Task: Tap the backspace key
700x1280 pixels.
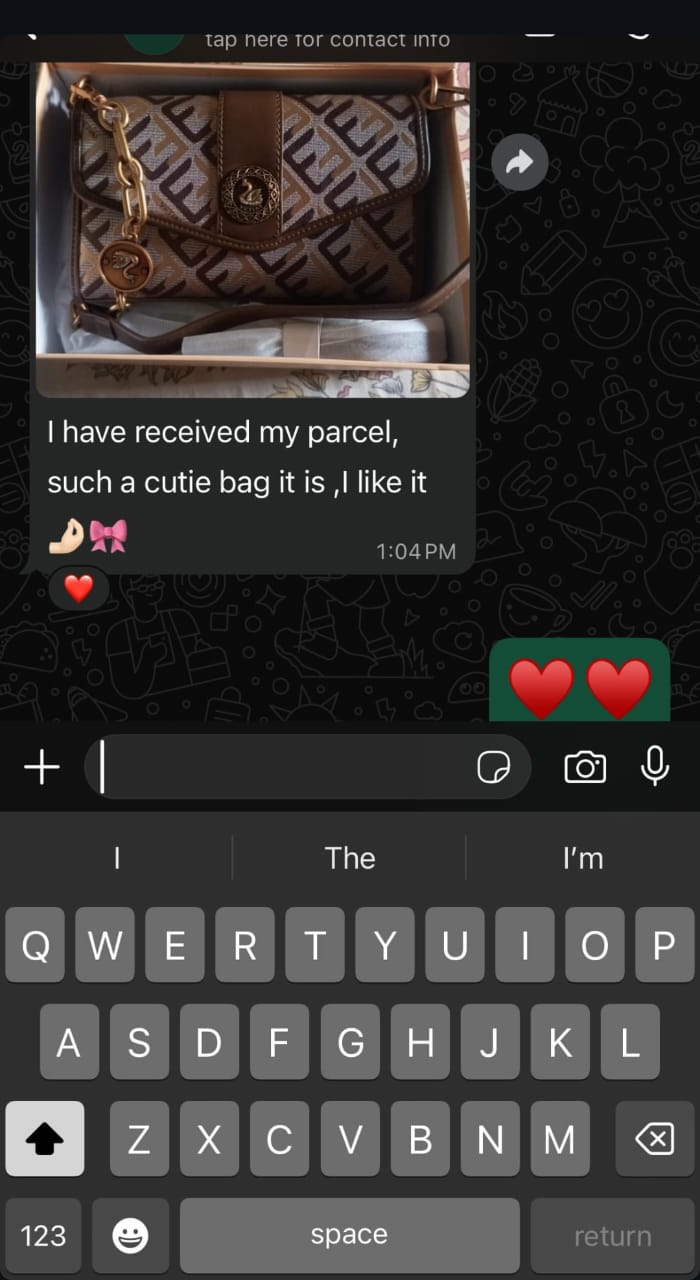Action: coord(655,1138)
